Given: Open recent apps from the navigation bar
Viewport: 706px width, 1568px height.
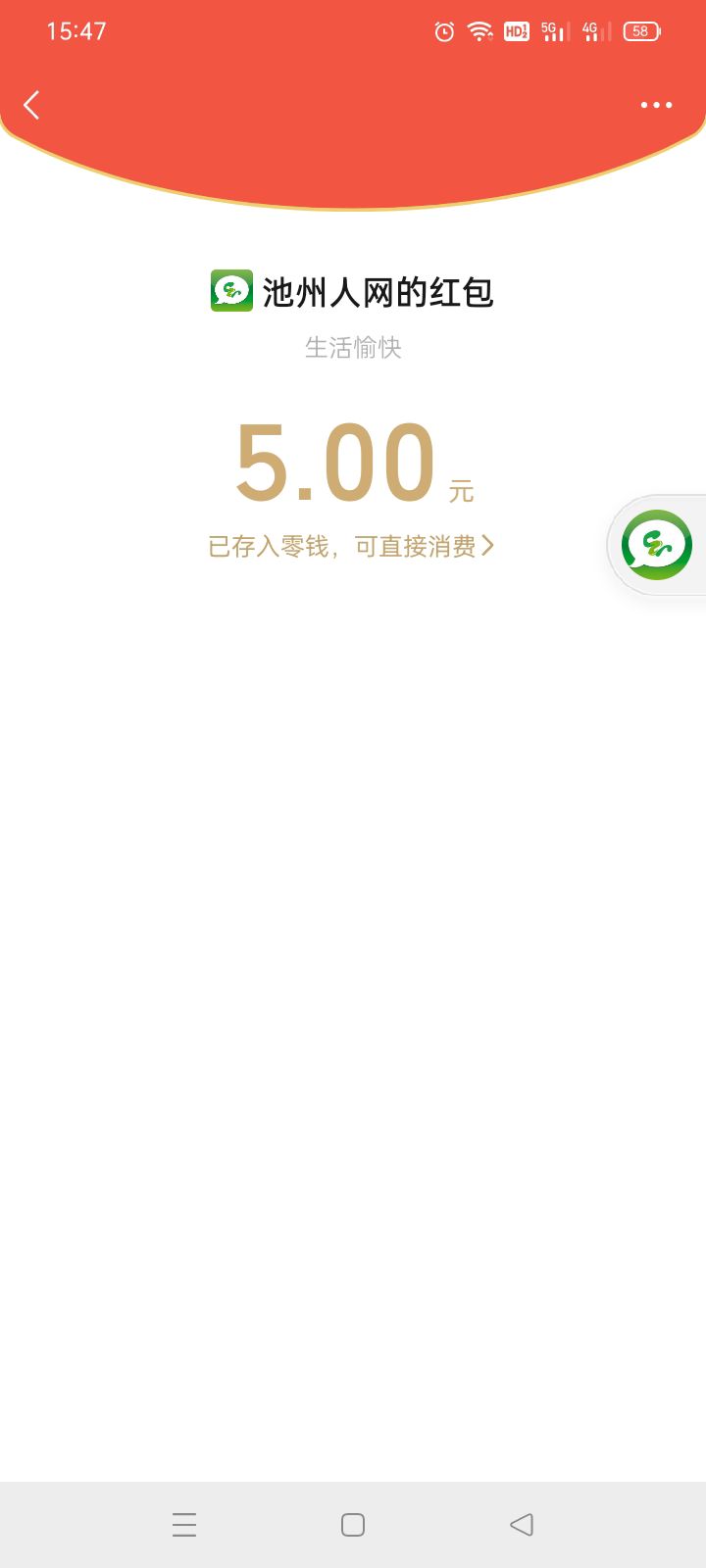Looking at the screenshot, I should click(x=184, y=1524).
